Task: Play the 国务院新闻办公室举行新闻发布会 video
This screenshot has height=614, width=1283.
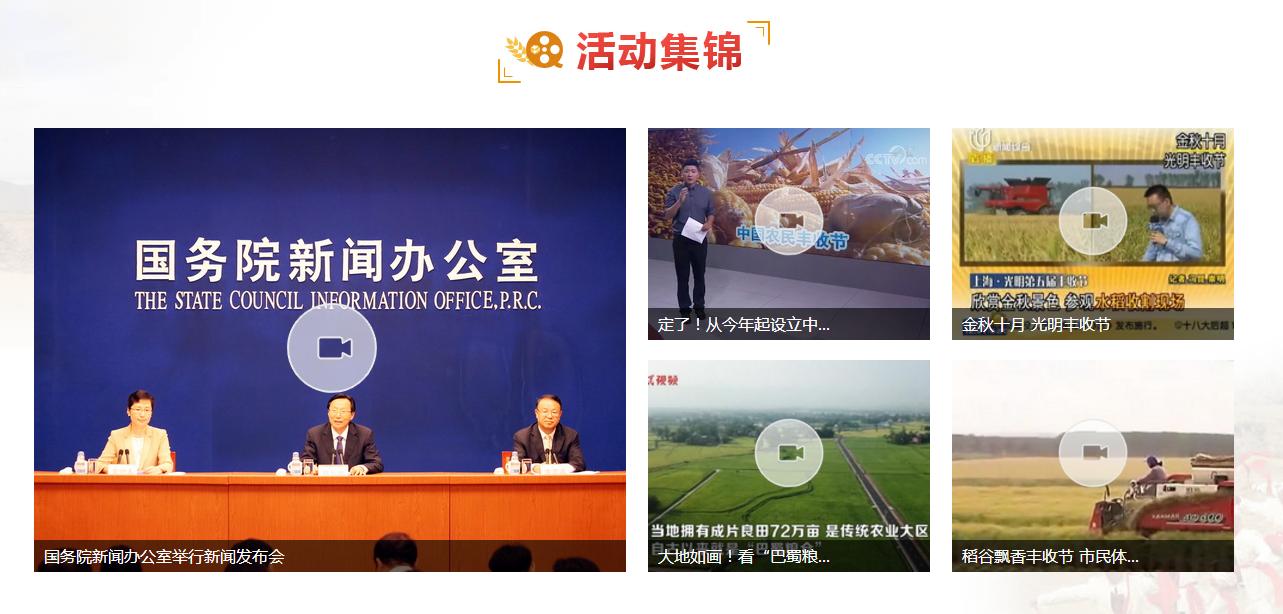Action: click(x=331, y=348)
